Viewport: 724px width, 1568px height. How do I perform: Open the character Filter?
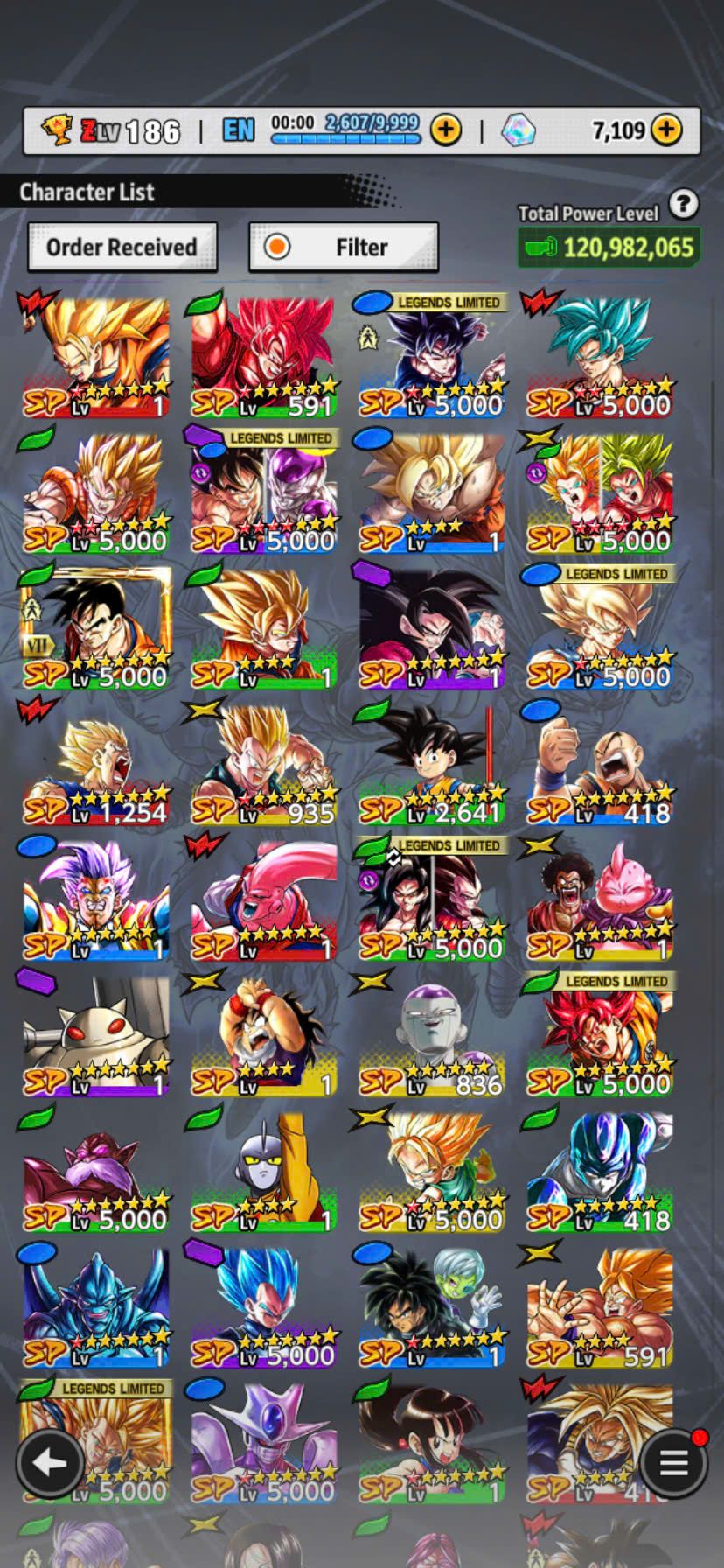click(x=344, y=248)
